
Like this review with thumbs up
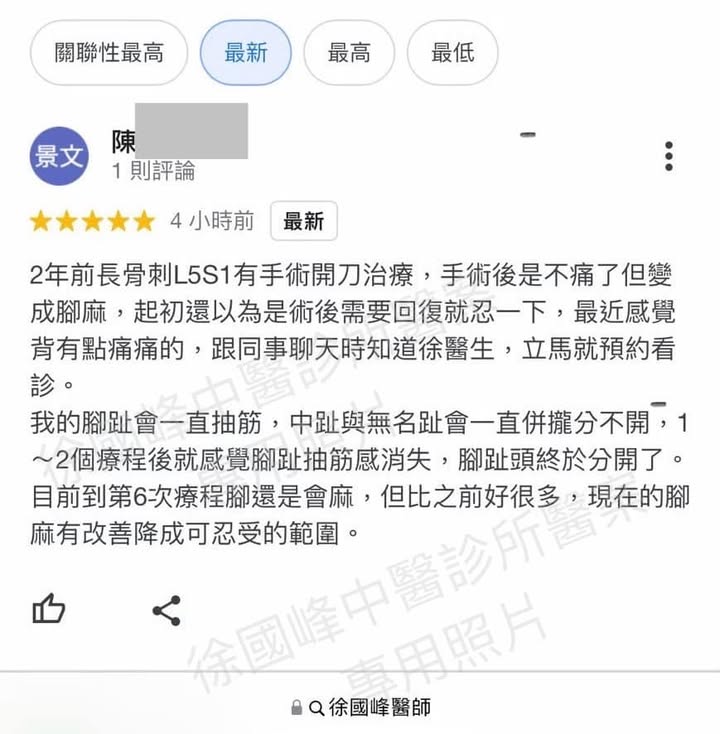click(x=49, y=608)
